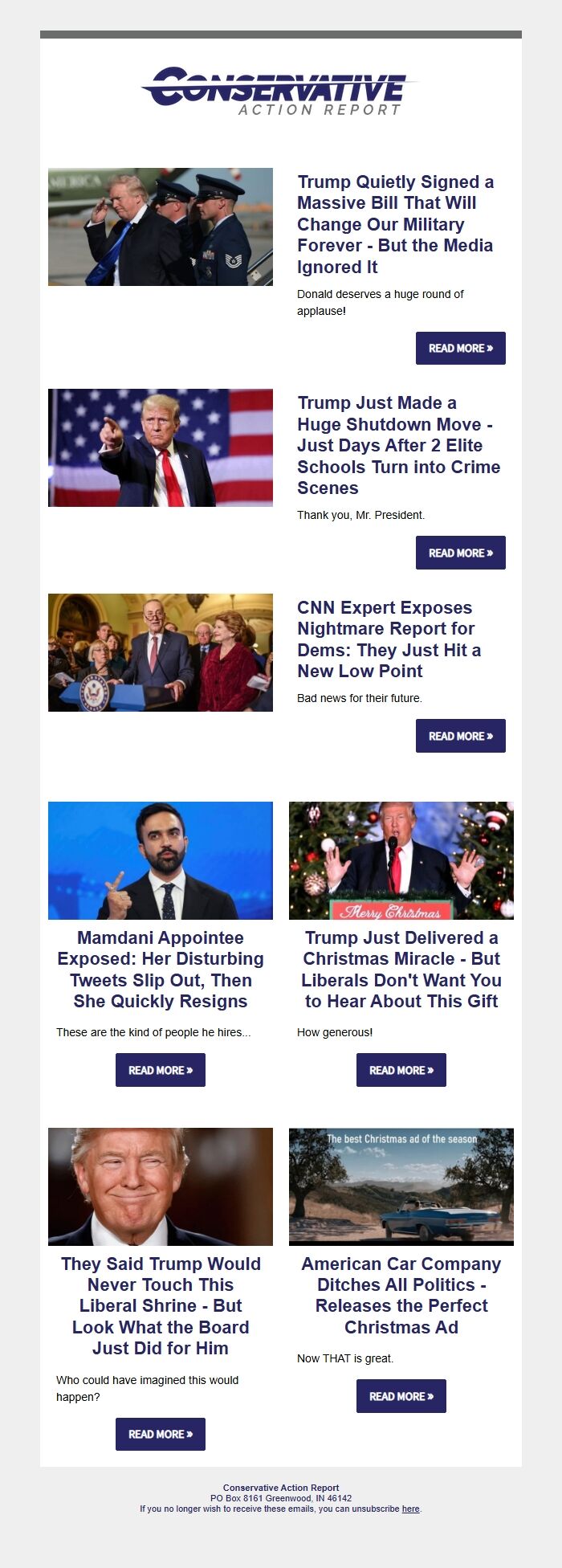The height and width of the screenshot is (1568, 562).
Task: Tap Read More under the Christmas Miracle story
Action: point(401,1070)
